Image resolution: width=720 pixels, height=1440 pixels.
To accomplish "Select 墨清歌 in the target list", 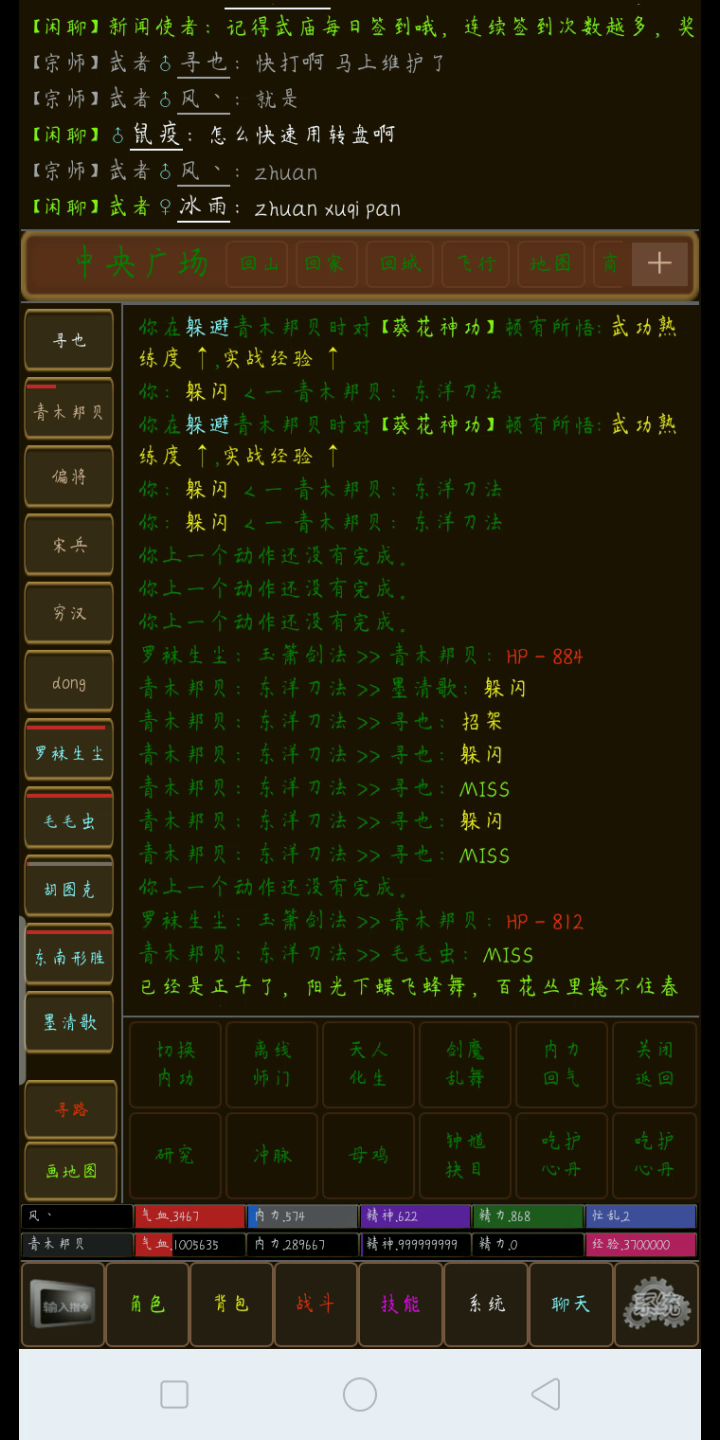I will coord(69,1022).
